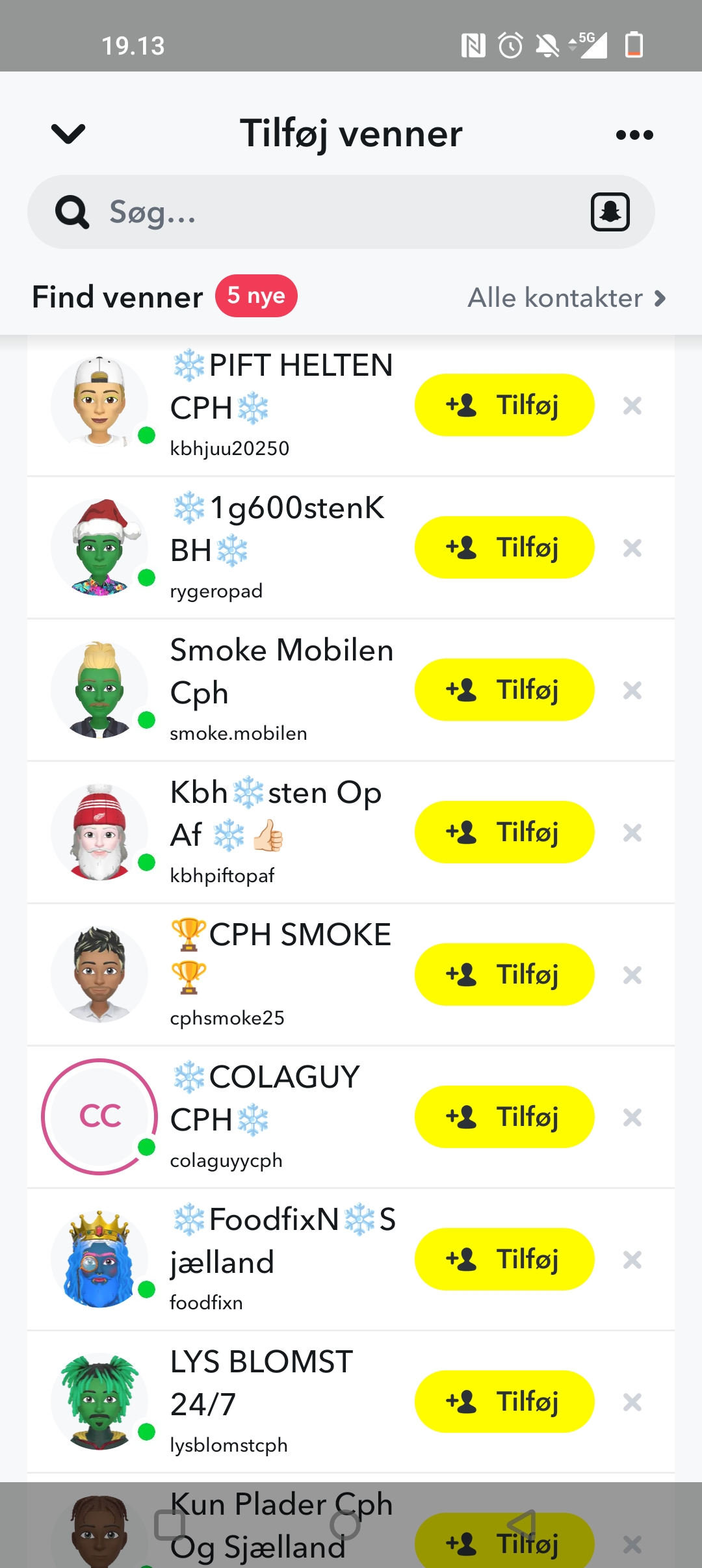The image size is (702, 1568).
Task: Collapse the Tilføj venner screen with the down chevron
Action: [x=68, y=134]
